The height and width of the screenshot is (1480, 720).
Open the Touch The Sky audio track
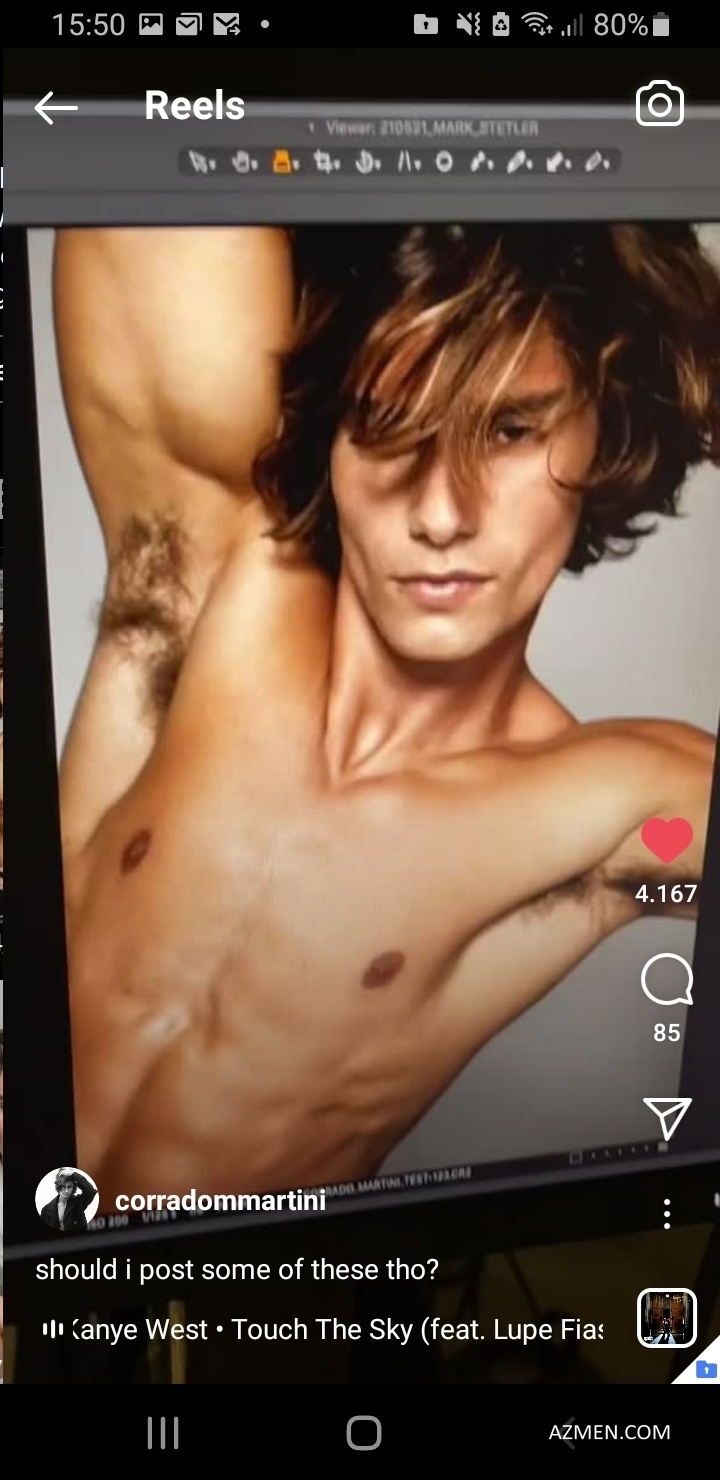tap(330, 1329)
